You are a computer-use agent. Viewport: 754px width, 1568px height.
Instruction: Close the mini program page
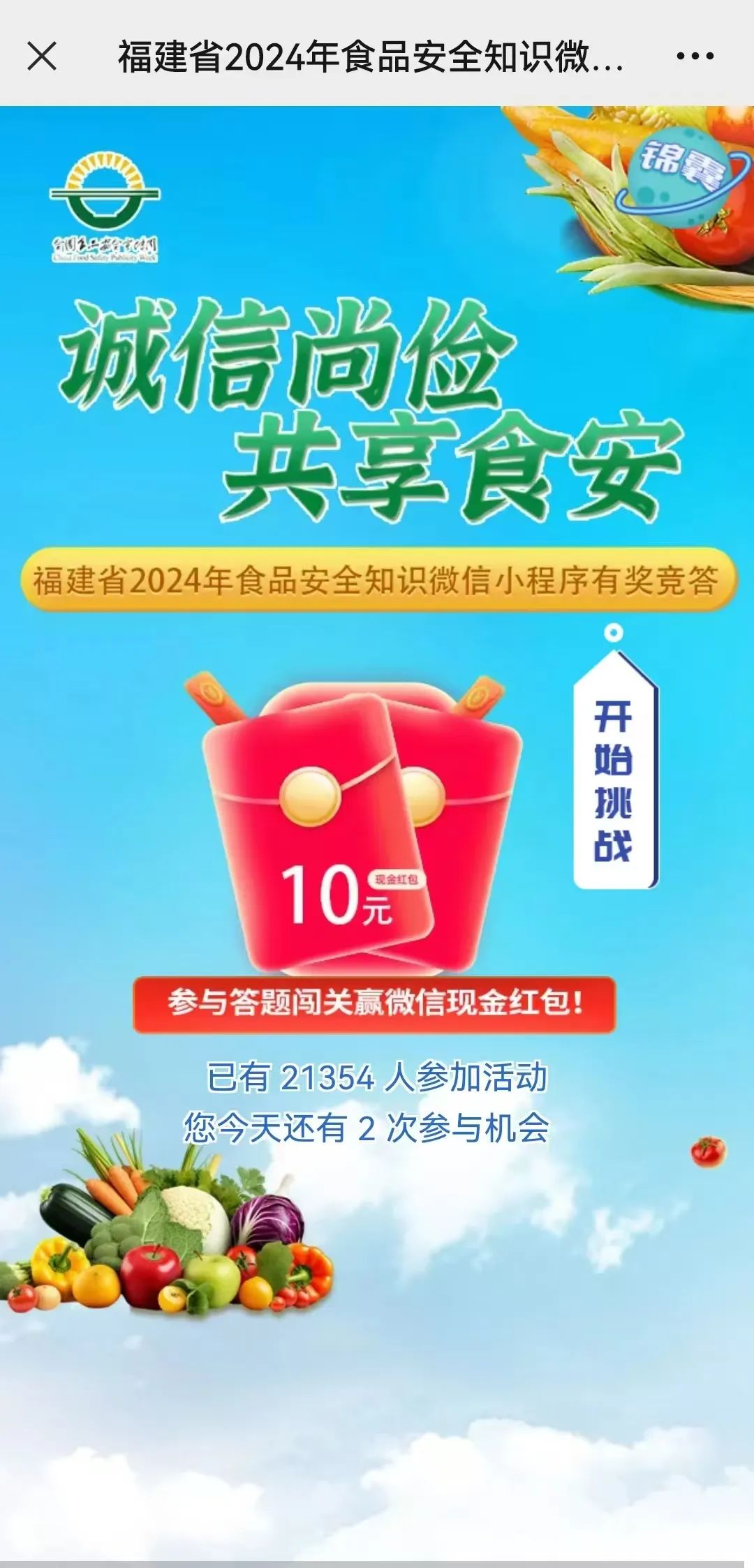tap(42, 56)
